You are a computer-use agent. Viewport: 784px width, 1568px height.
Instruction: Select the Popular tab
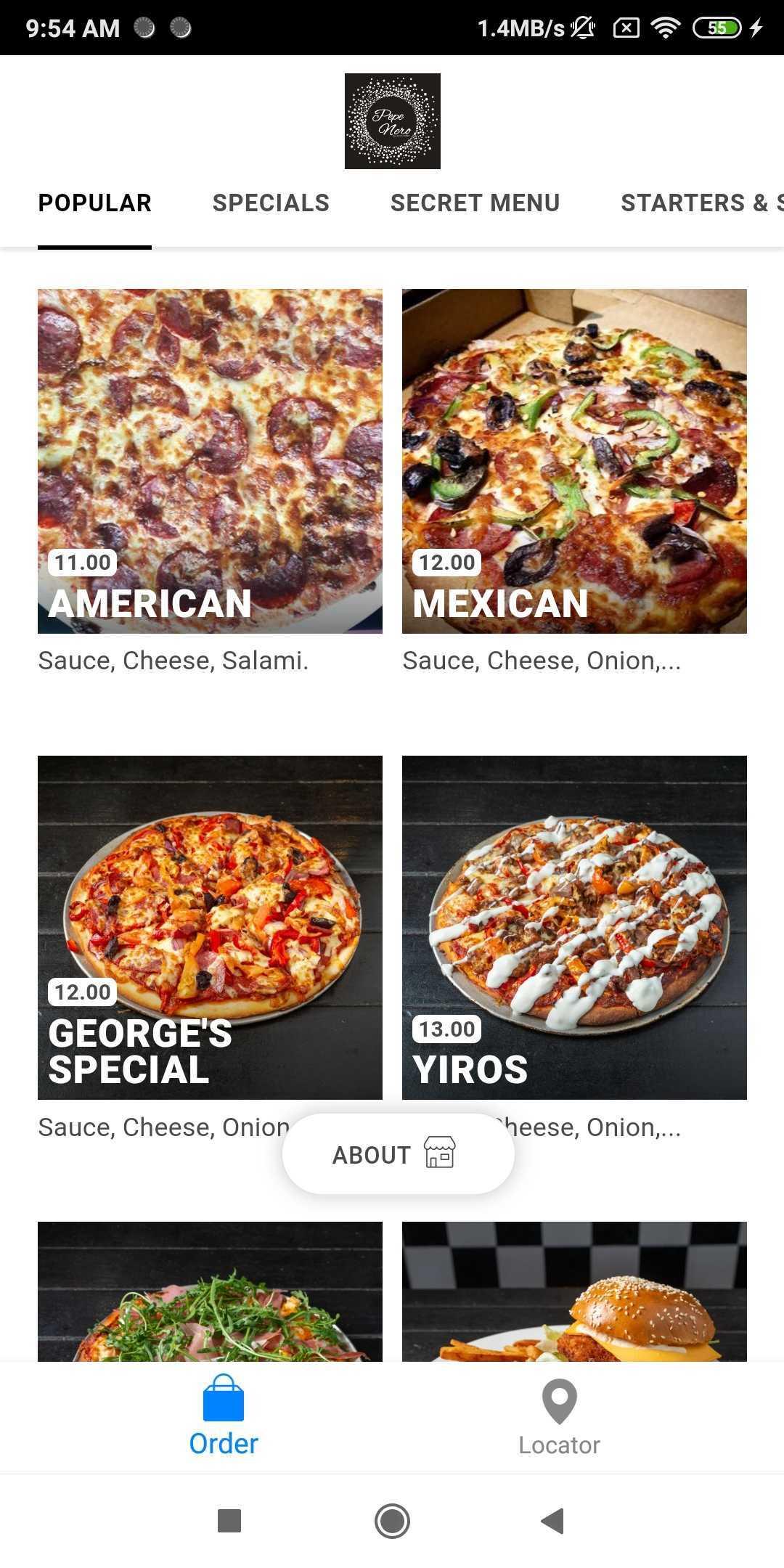(x=94, y=203)
